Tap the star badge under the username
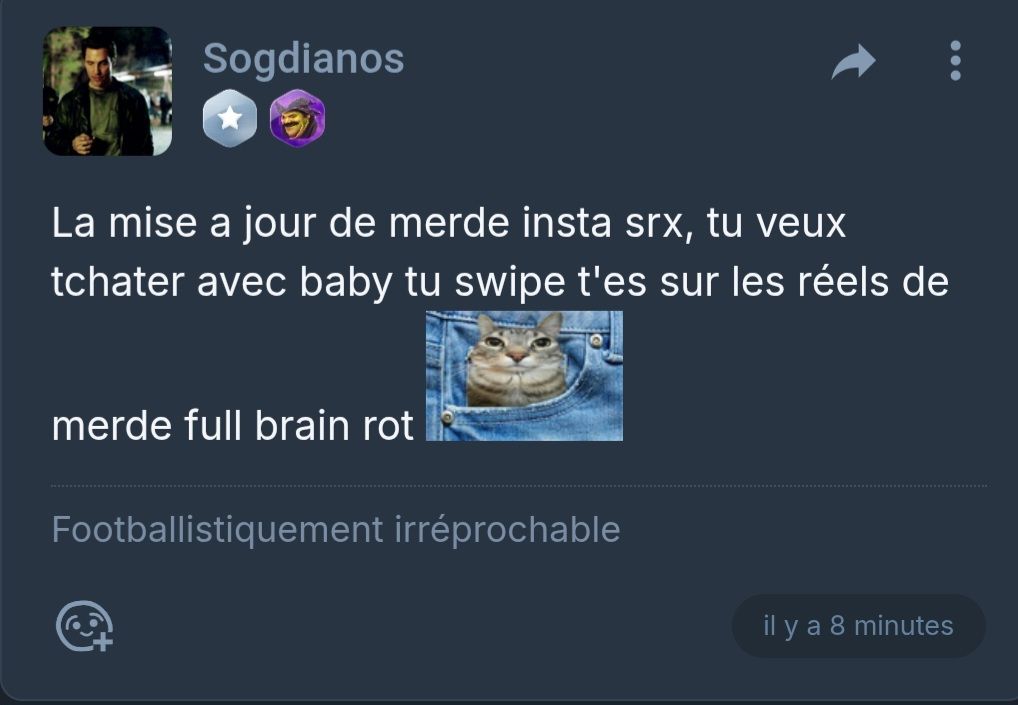This screenshot has width=1018, height=705. pyautogui.click(x=230, y=119)
